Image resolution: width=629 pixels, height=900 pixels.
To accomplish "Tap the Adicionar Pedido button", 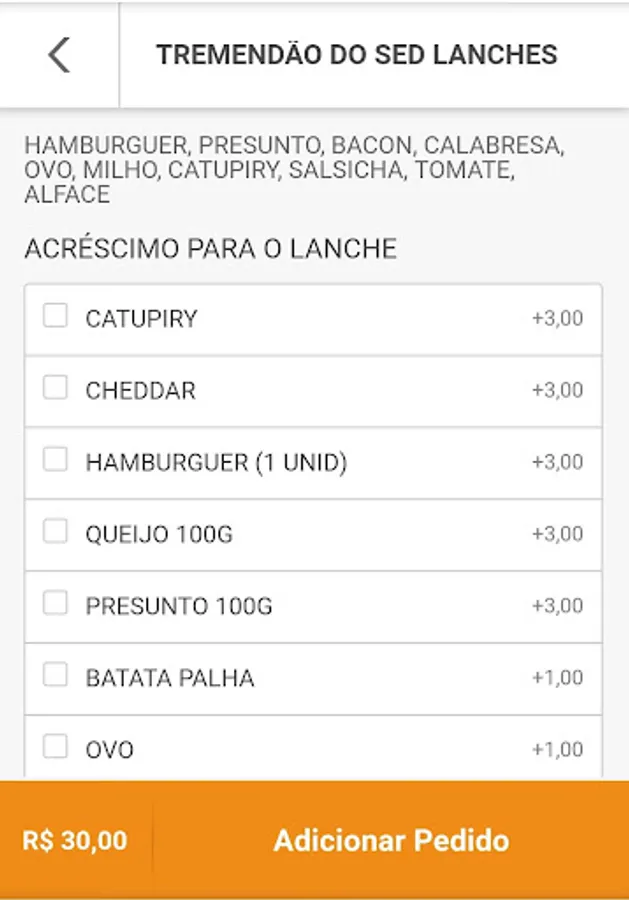I will 391,840.
